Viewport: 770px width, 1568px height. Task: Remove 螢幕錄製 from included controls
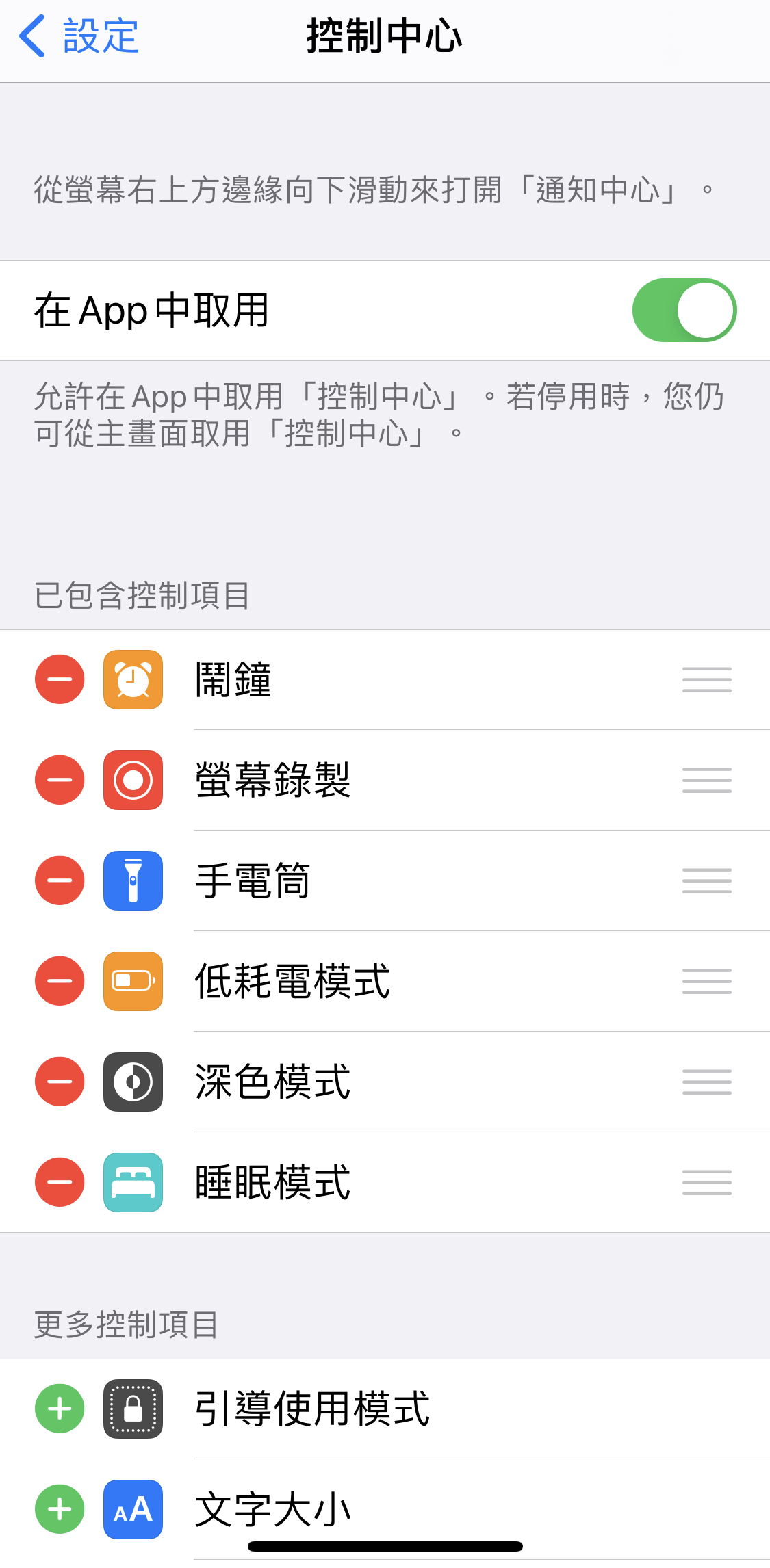click(x=60, y=780)
